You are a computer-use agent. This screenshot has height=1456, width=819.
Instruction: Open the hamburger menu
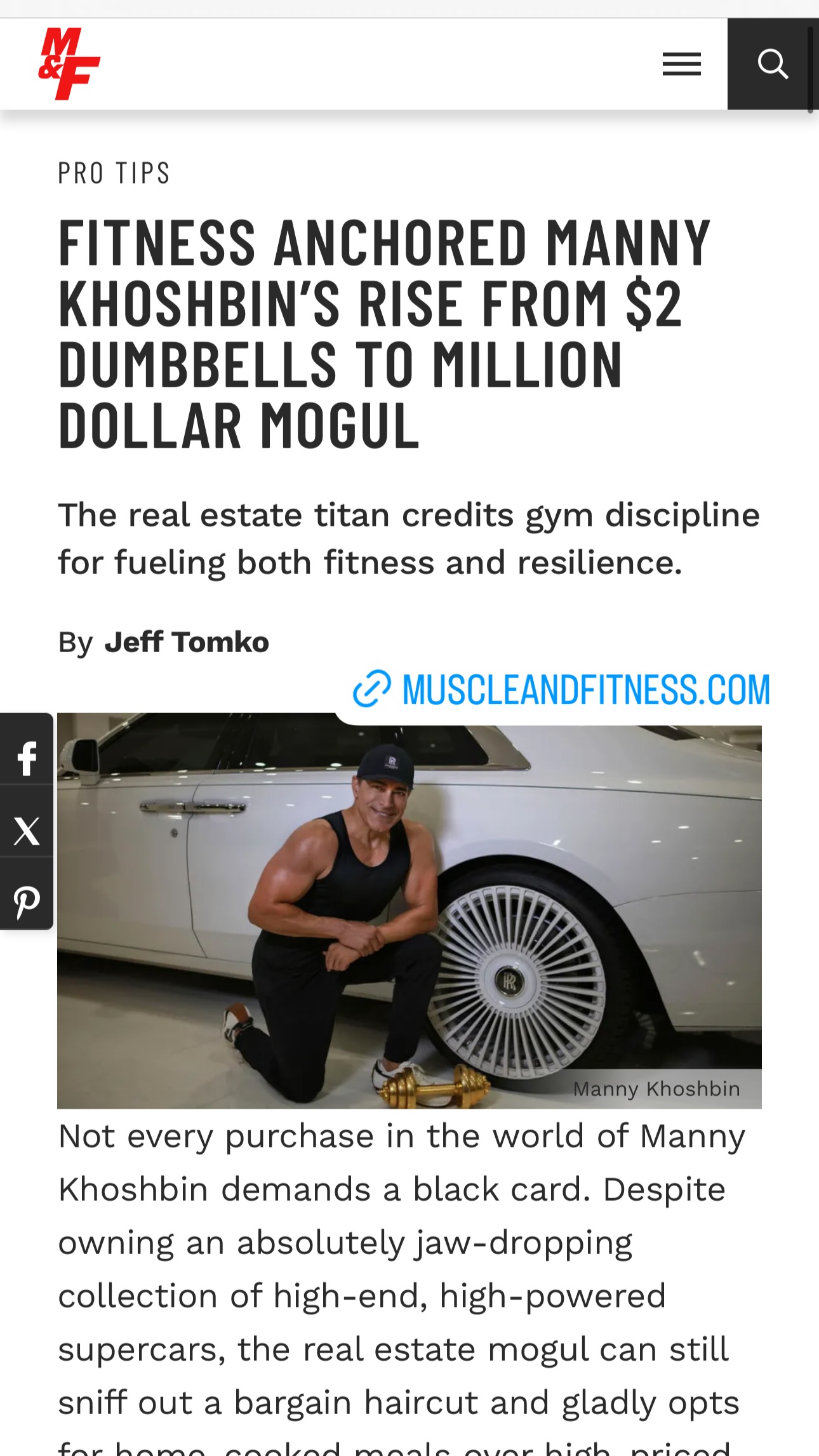pyautogui.click(x=681, y=64)
